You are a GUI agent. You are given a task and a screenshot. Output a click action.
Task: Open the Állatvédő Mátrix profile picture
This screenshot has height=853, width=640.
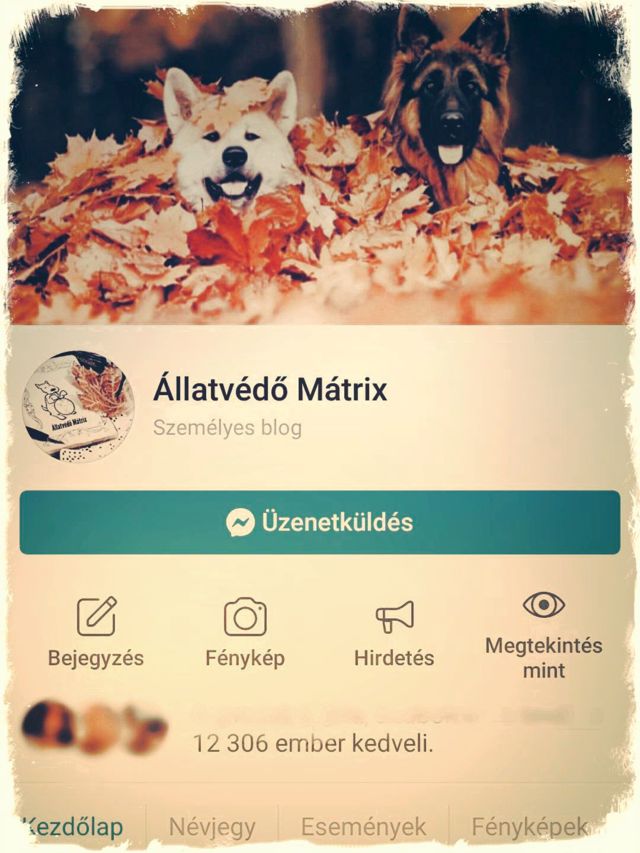tap(78, 405)
